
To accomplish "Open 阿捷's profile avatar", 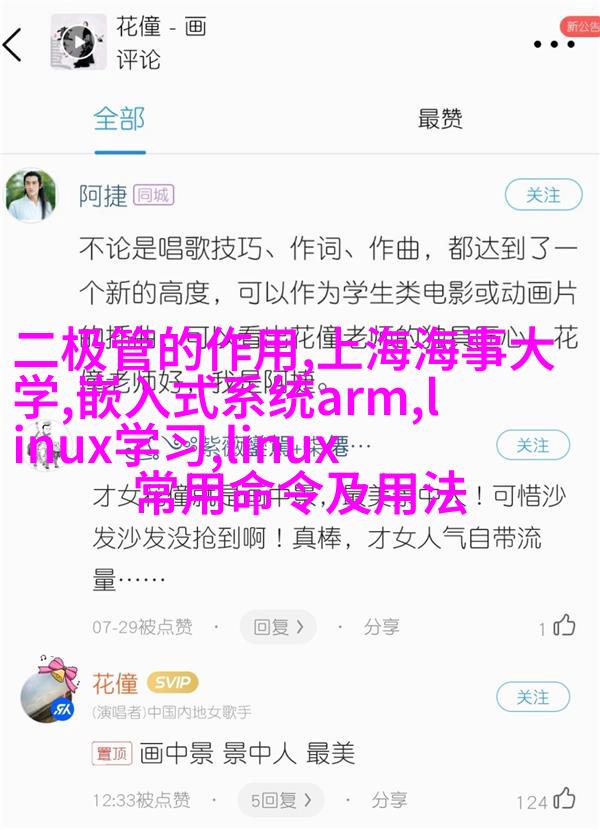I will [32, 196].
